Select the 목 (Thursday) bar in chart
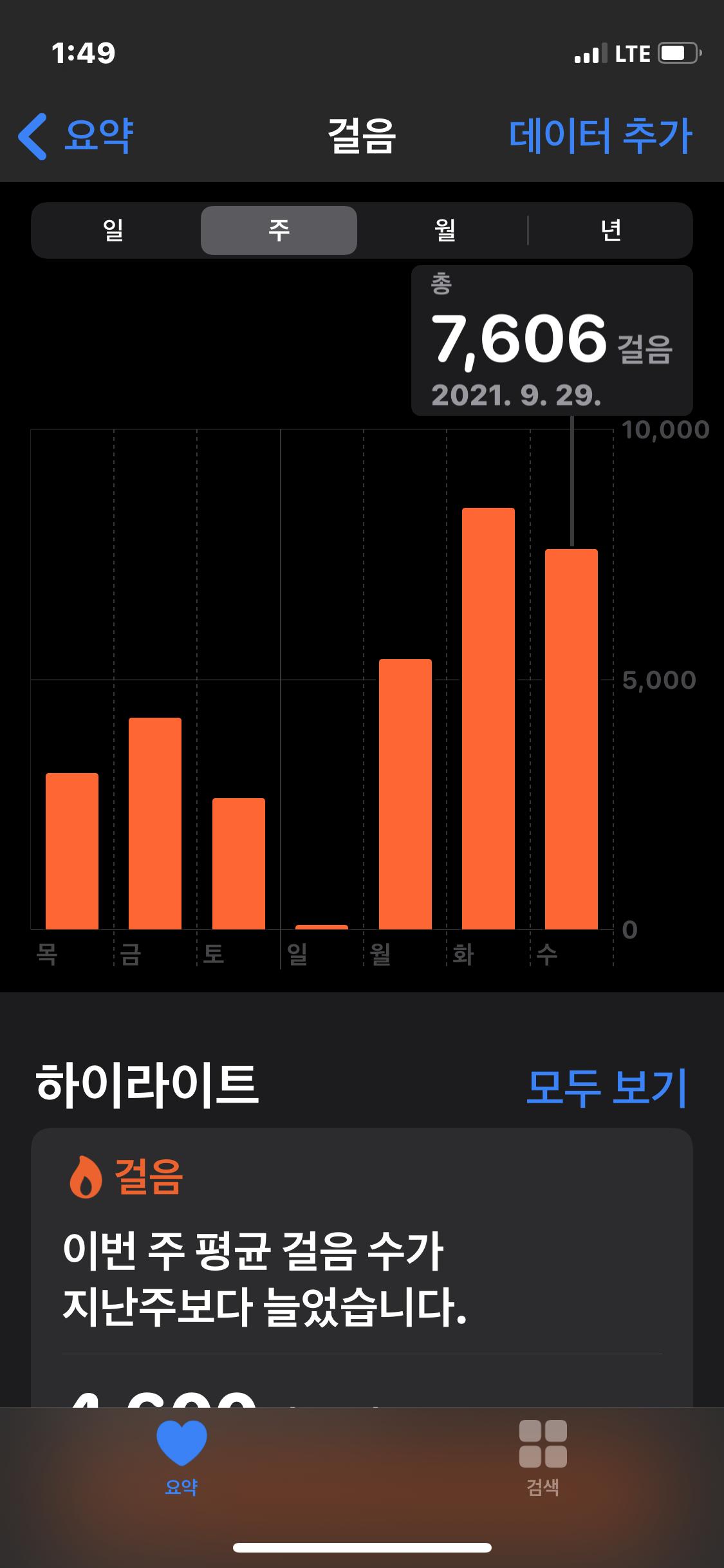The height and width of the screenshot is (1568, 724). (72, 850)
